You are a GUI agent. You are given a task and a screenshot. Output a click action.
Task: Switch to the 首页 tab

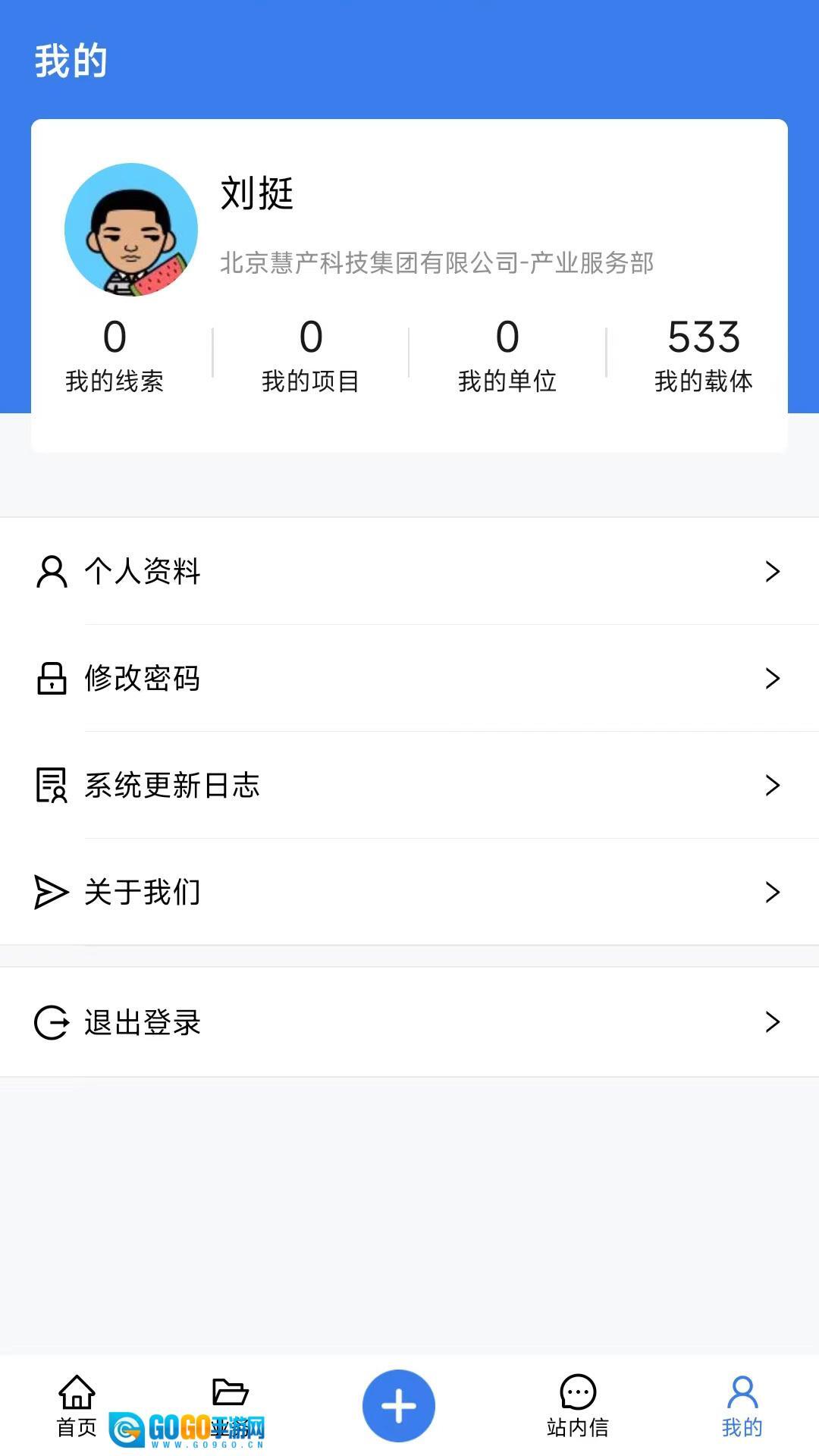[77, 1405]
